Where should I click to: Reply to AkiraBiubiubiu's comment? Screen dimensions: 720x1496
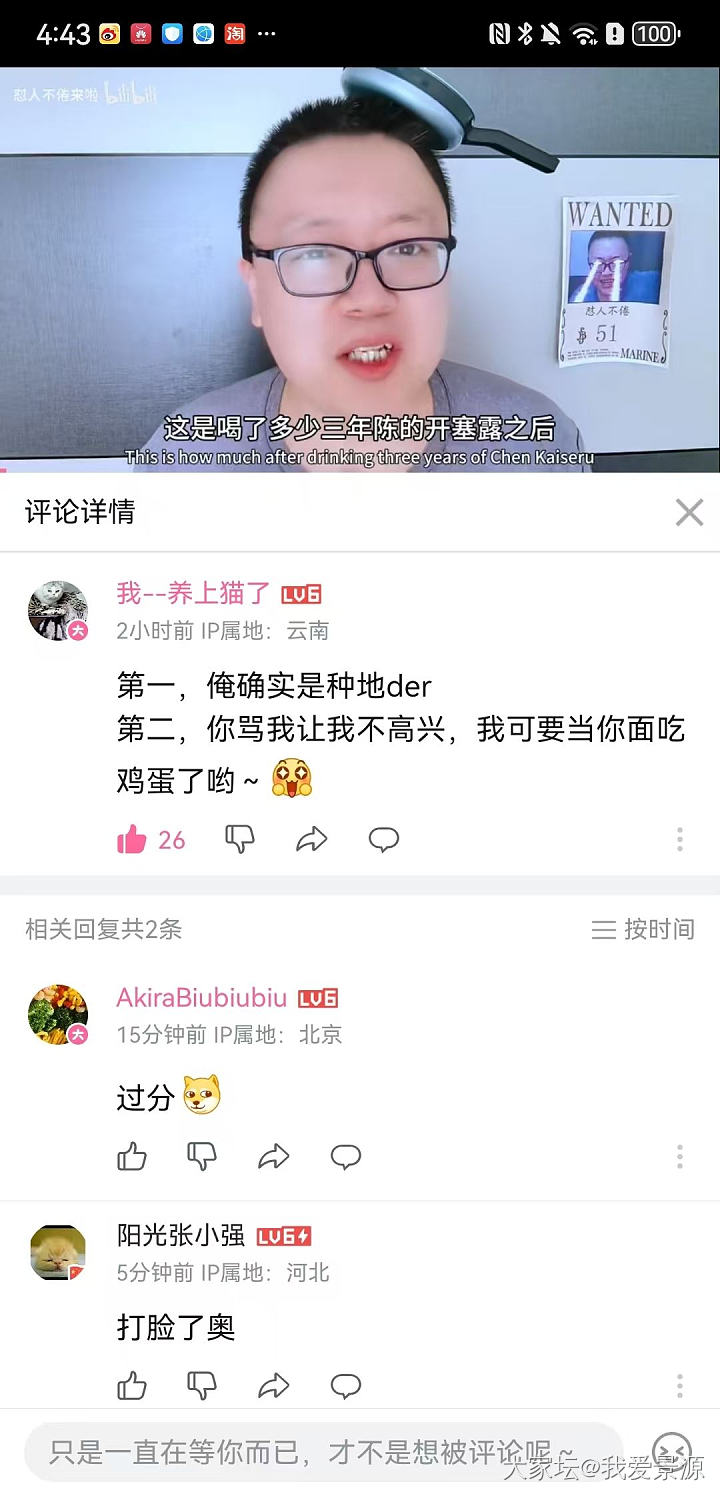346,1157
